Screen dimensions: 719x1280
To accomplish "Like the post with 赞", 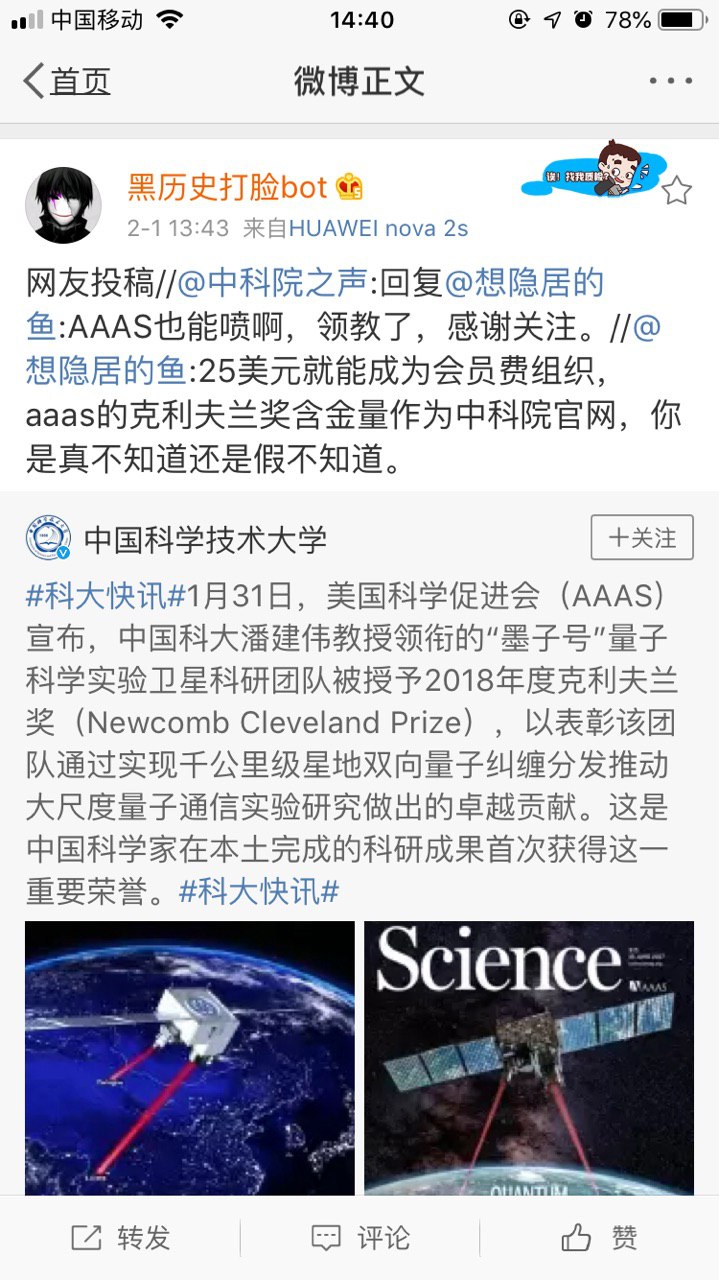I will 599,1238.
